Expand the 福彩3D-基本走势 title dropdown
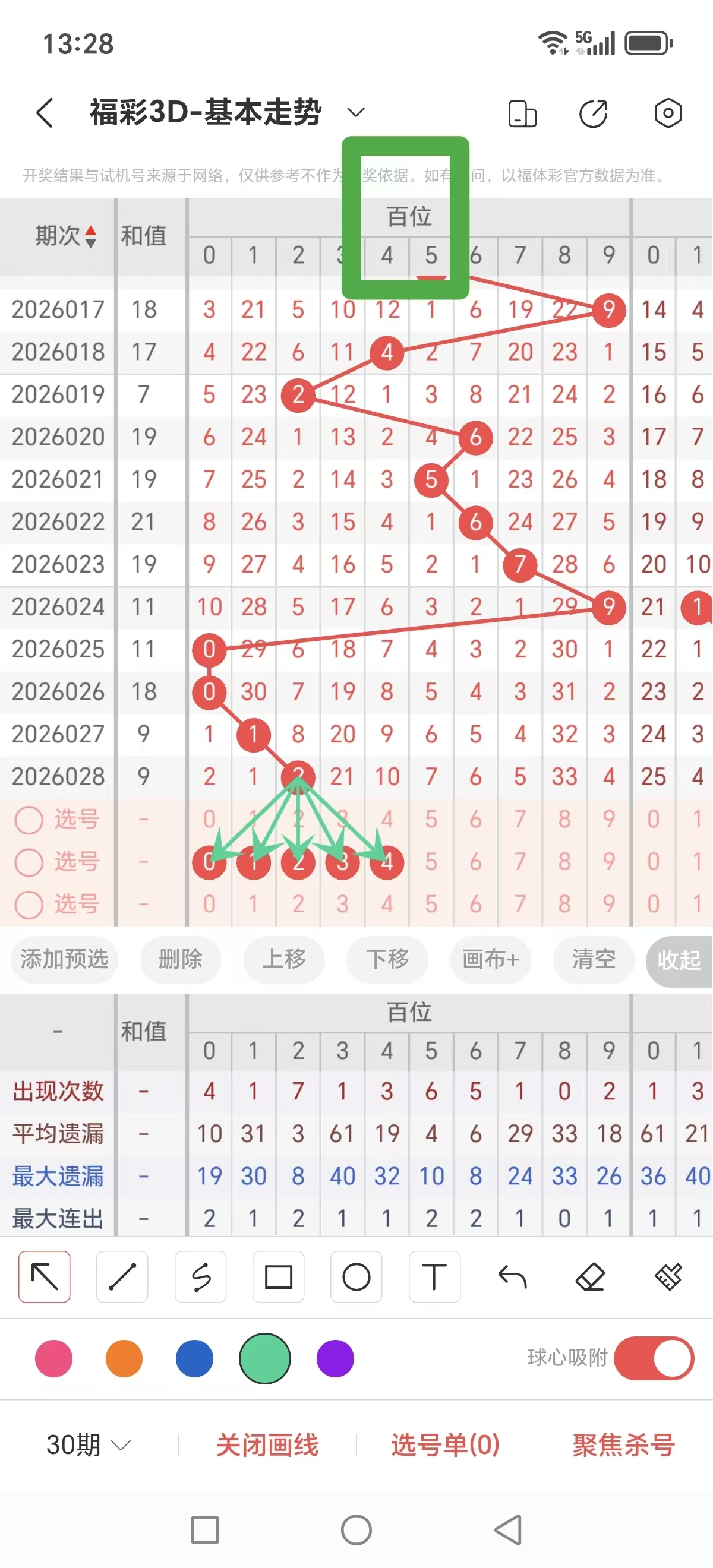This screenshot has height=1568, width=713. click(x=355, y=113)
